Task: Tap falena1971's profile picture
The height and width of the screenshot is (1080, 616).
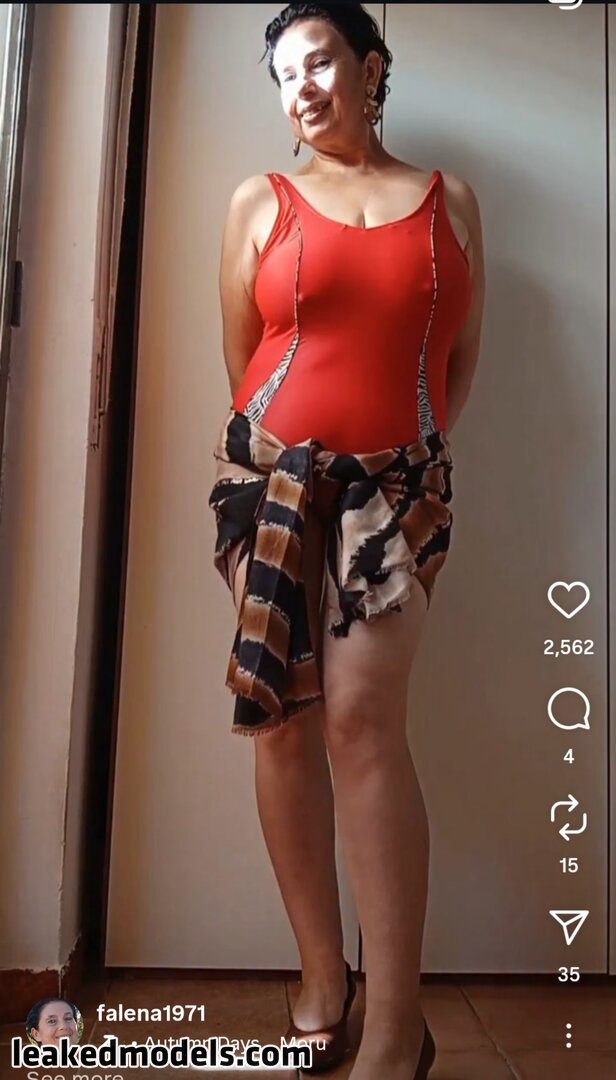Action: coord(54,1022)
